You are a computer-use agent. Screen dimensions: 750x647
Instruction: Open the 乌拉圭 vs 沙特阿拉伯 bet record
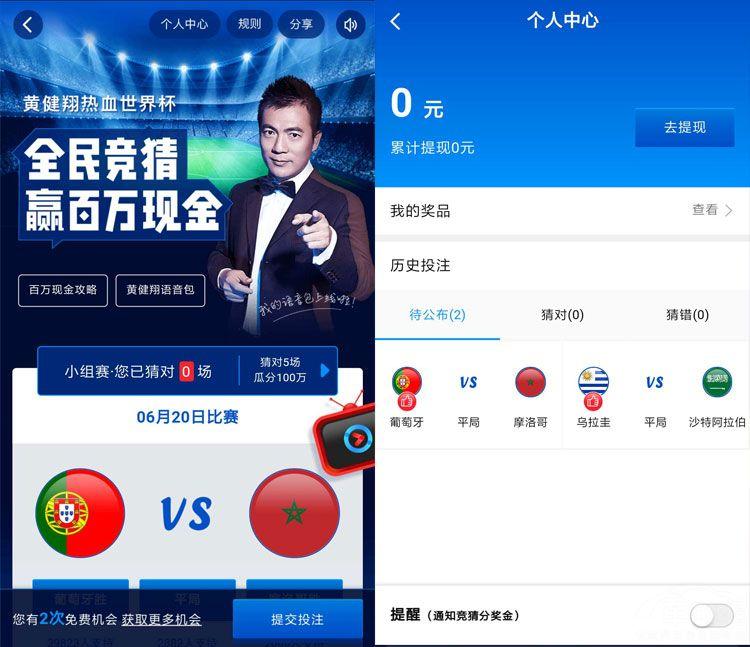[656, 397]
